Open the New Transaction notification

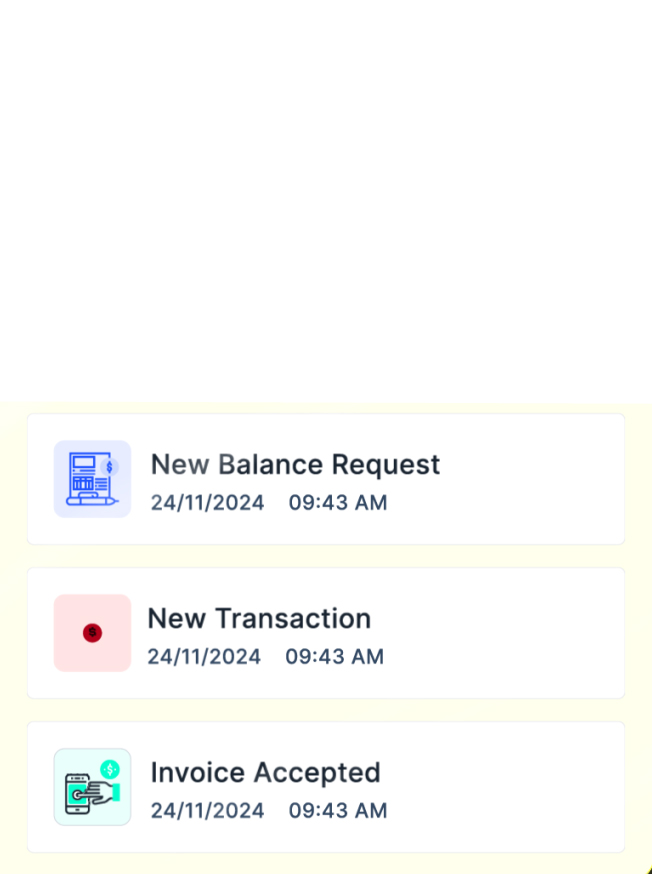pos(325,633)
